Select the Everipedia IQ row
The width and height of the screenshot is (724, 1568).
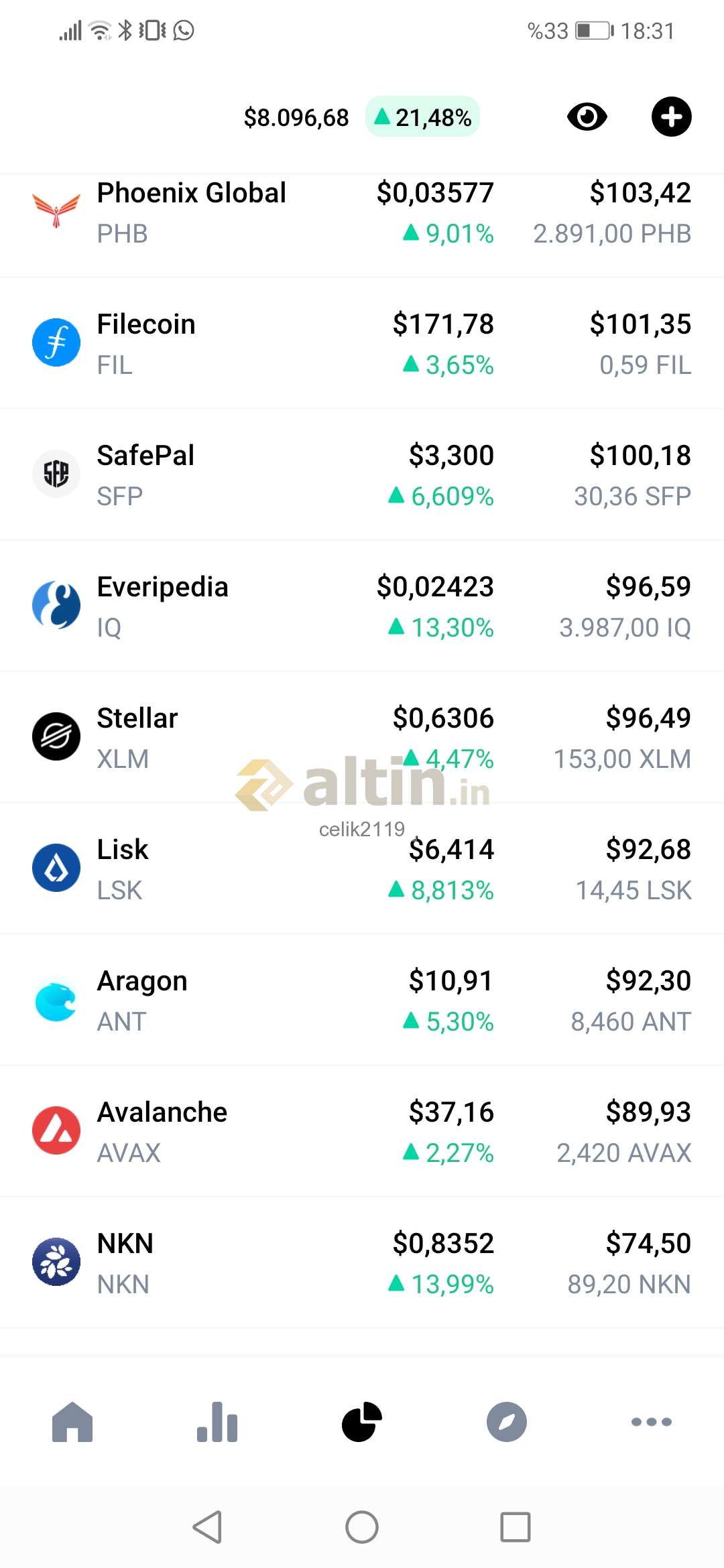[362, 606]
